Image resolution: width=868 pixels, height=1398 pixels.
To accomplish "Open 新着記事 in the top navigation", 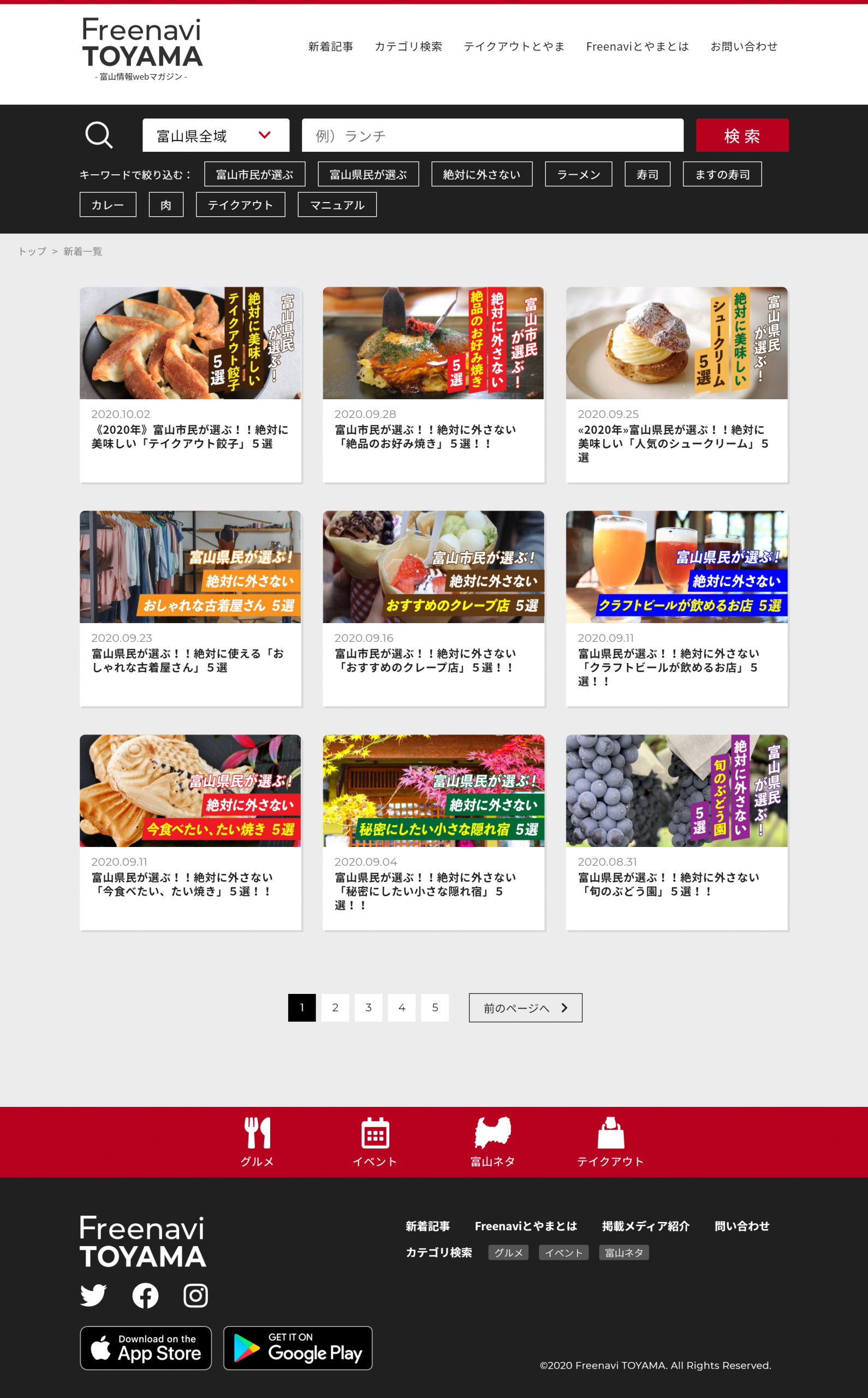I will pyautogui.click(x=330, y=46).
